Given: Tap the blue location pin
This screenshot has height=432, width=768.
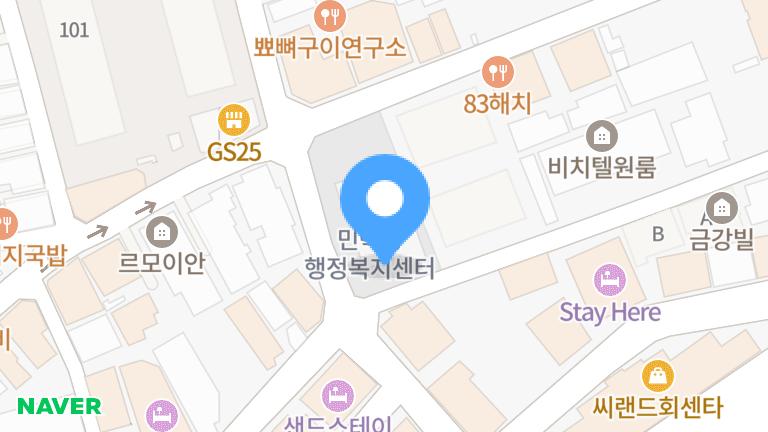Looking at the screenshot, I should (385, 201).
